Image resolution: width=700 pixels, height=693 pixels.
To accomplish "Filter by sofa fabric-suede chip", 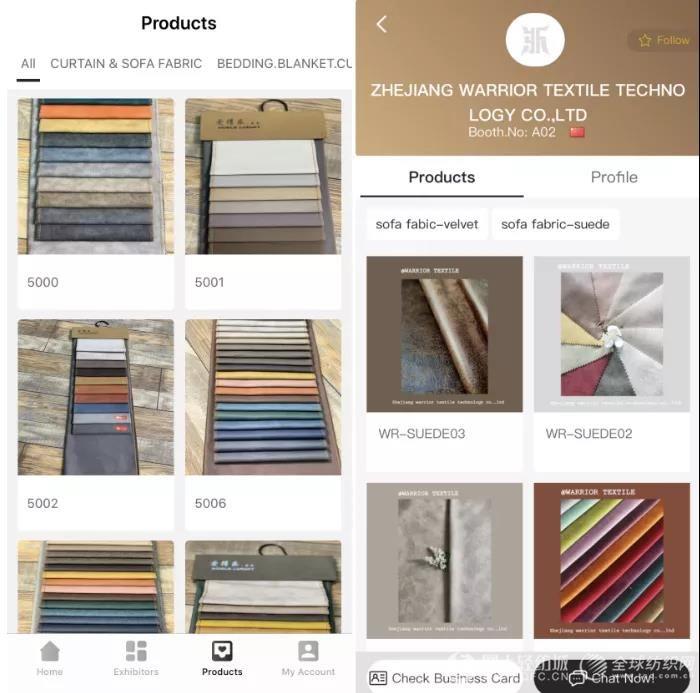I will tap(555, 224).
